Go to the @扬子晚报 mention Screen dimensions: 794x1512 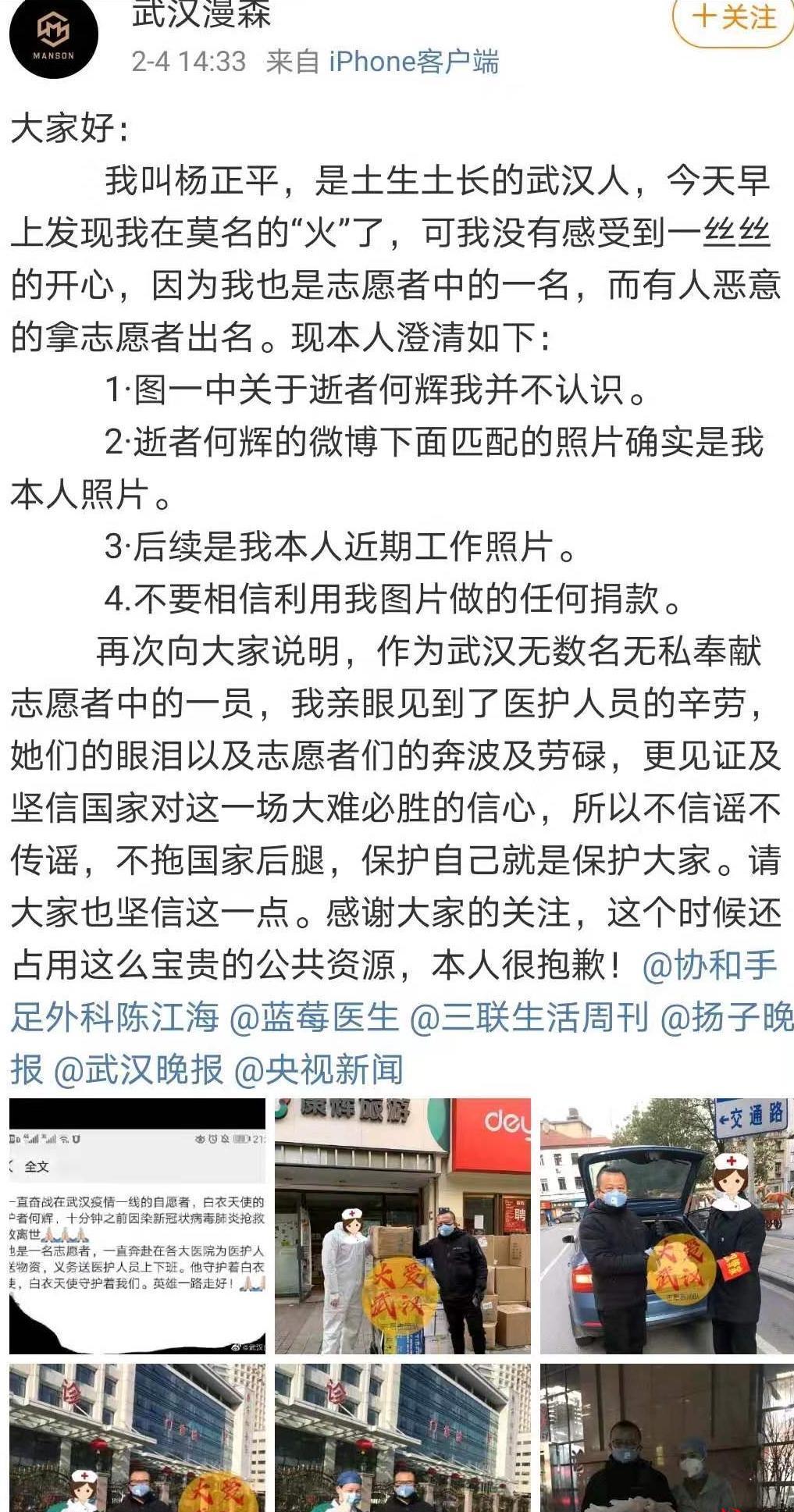[x=726, y=1017]
